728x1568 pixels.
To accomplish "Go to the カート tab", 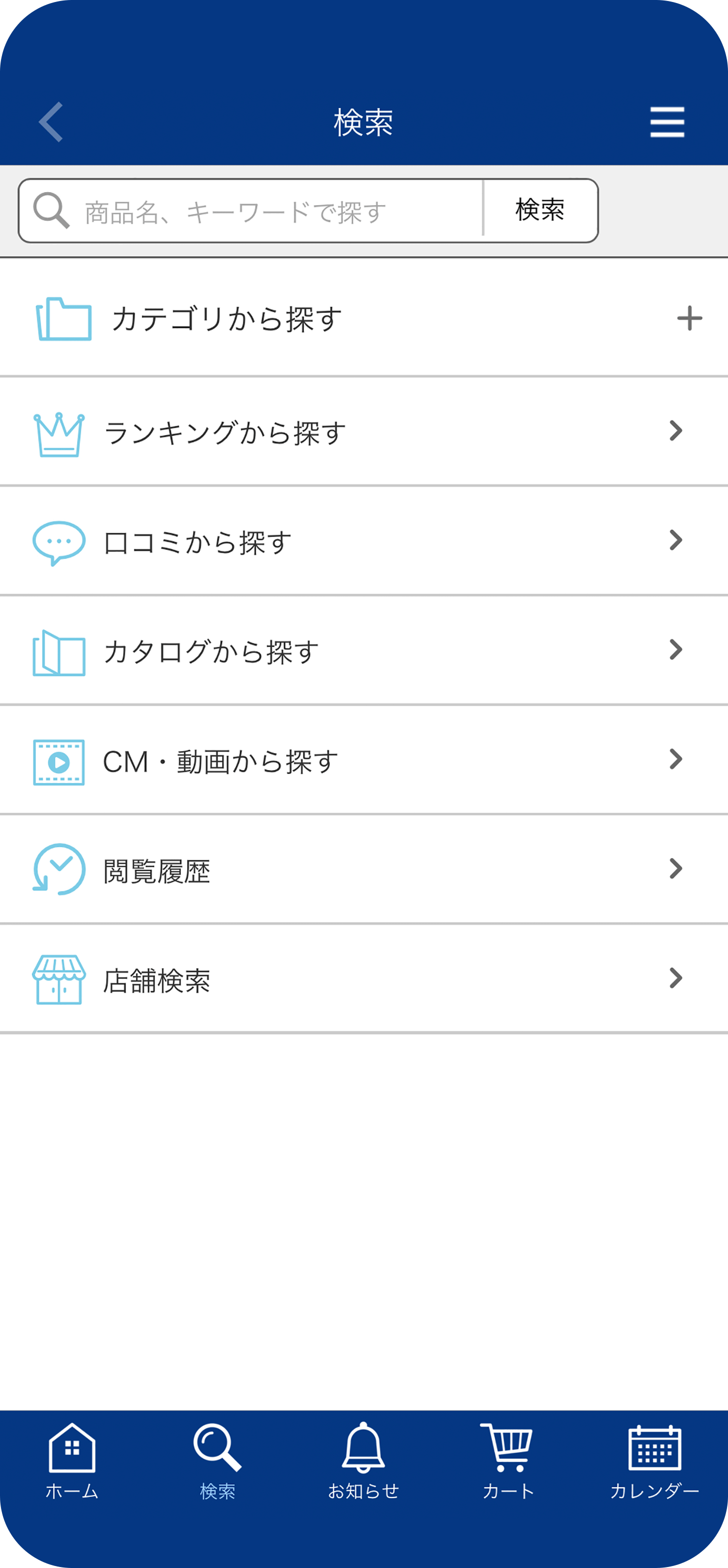I will 508,1461.
